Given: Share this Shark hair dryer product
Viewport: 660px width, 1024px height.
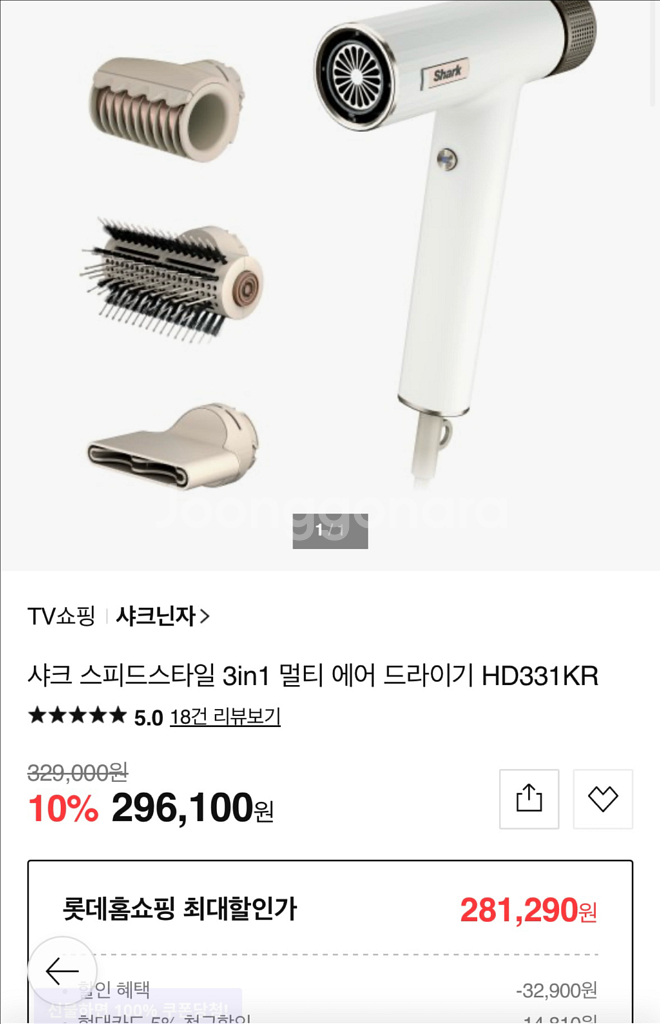Looking at the screenshot, I should [x=529, y=798].
